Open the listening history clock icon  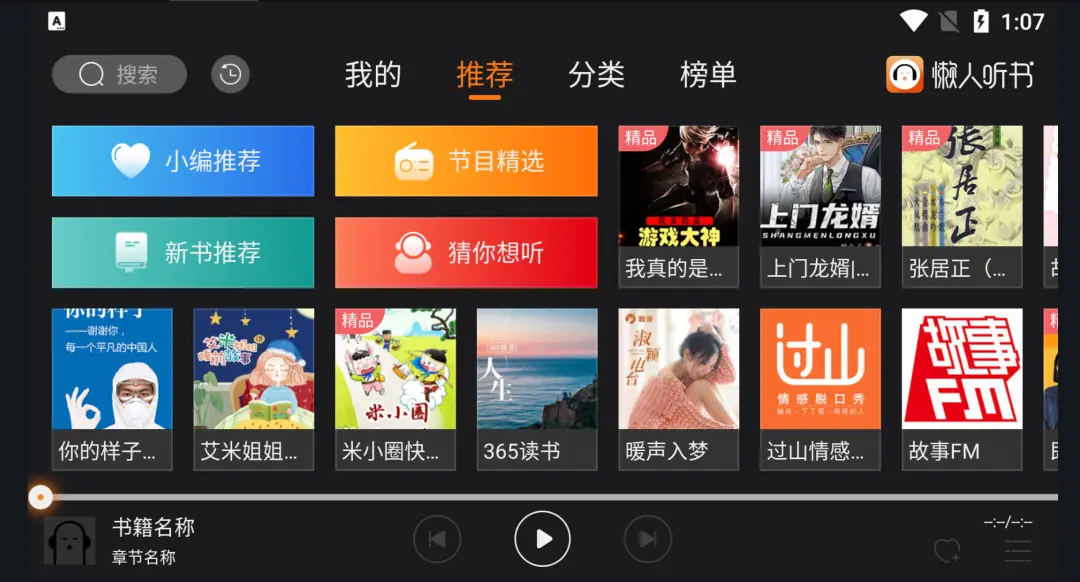coord(230,74)
